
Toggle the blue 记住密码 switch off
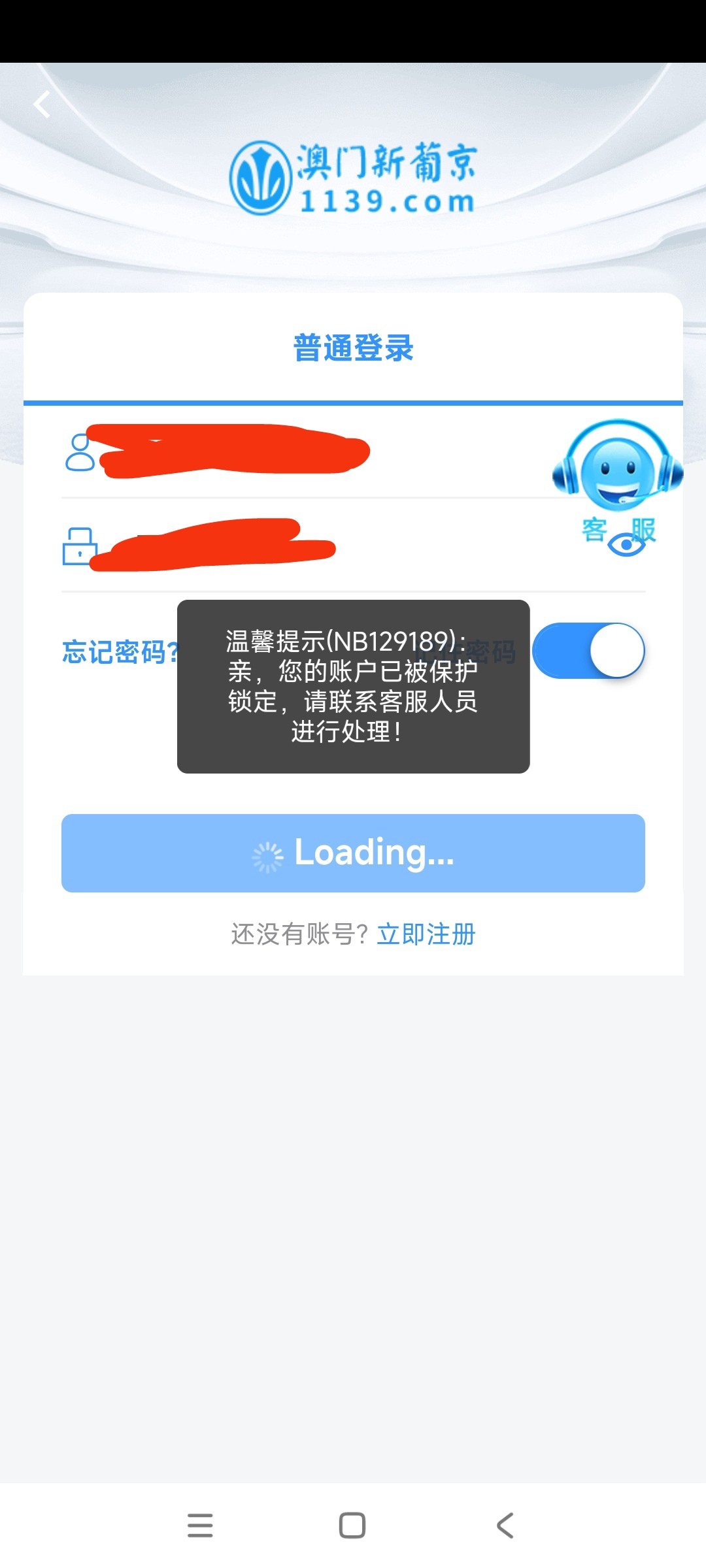pyautogui.click(x=587, y=650)
